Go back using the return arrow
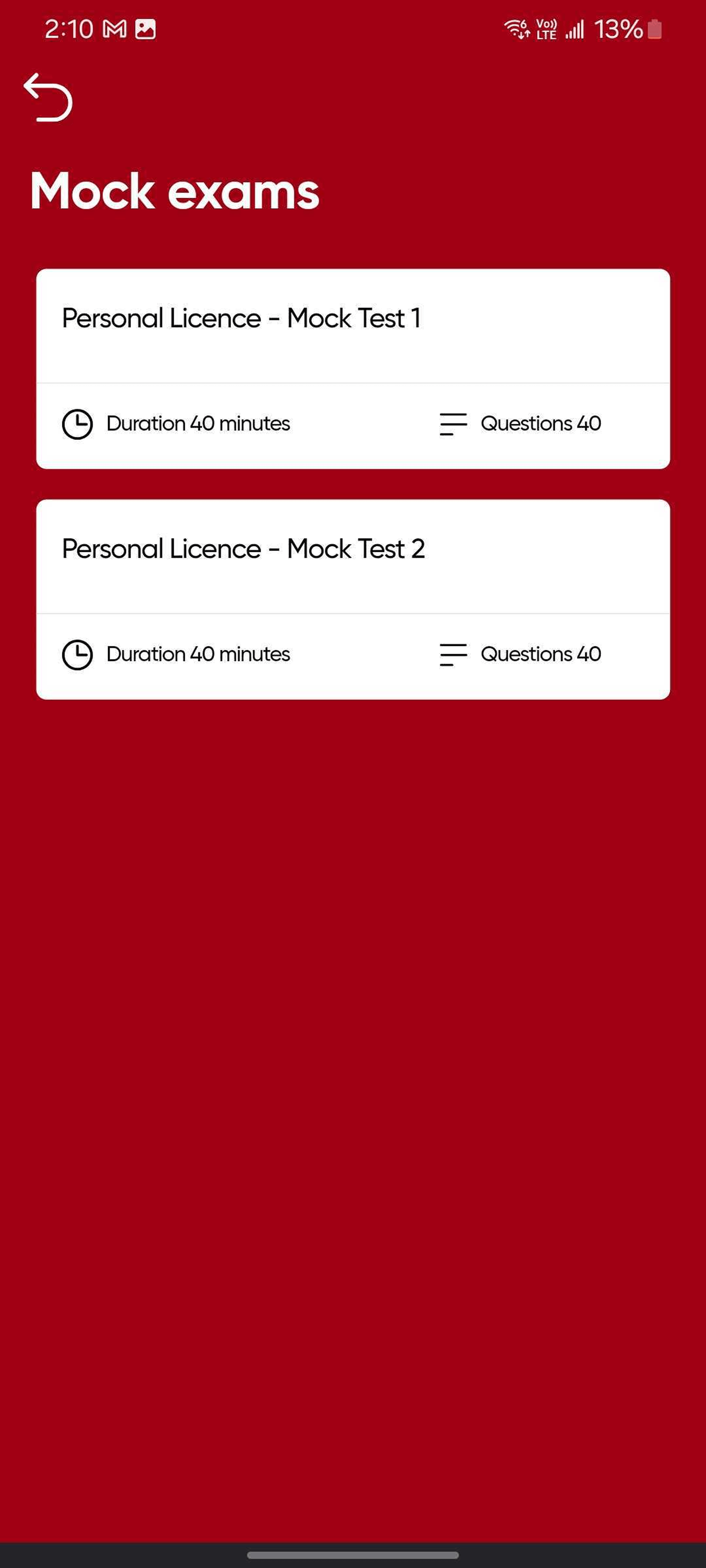Viewport: 706px width, 1568px height. pyautogui.click(x=48, y=98)
